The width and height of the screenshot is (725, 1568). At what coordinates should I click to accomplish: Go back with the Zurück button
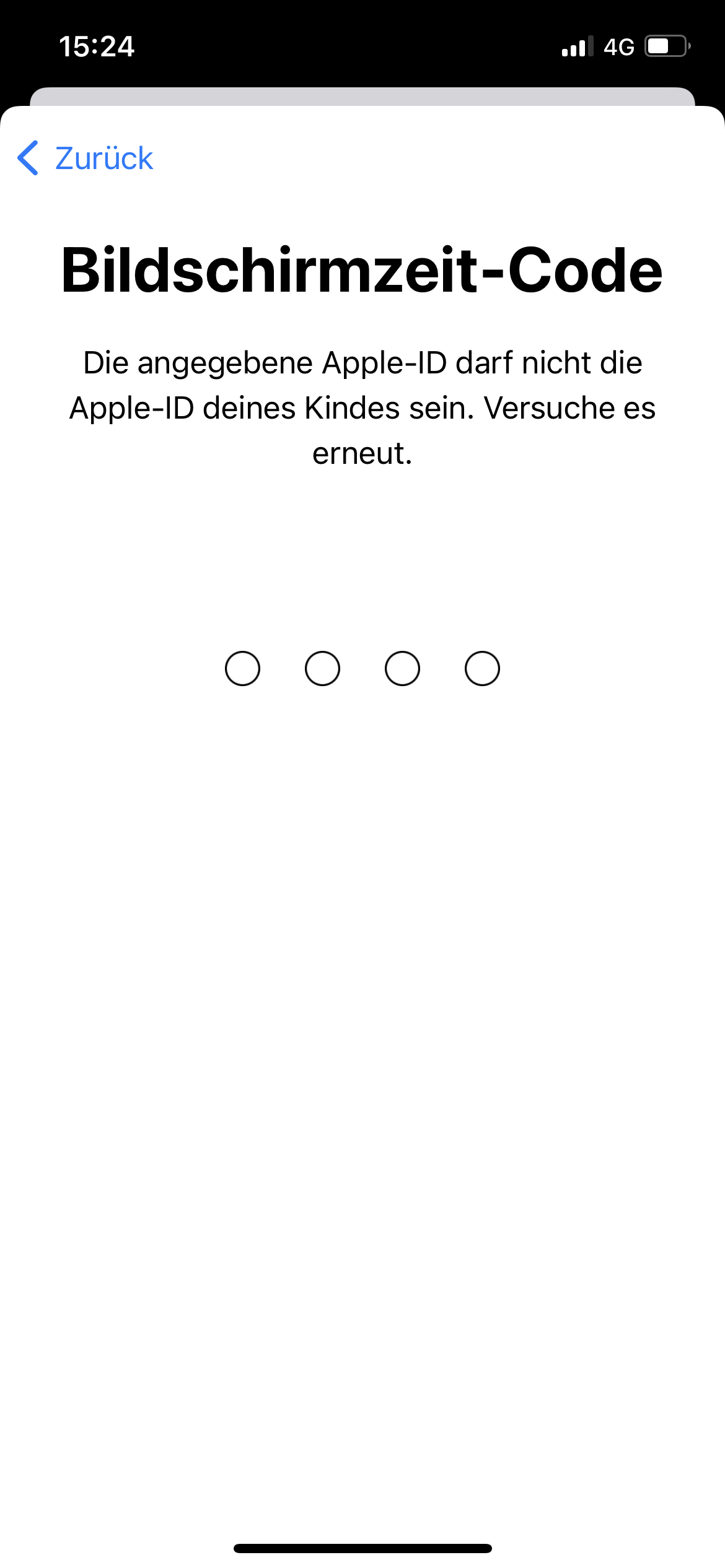click(86, 158)
